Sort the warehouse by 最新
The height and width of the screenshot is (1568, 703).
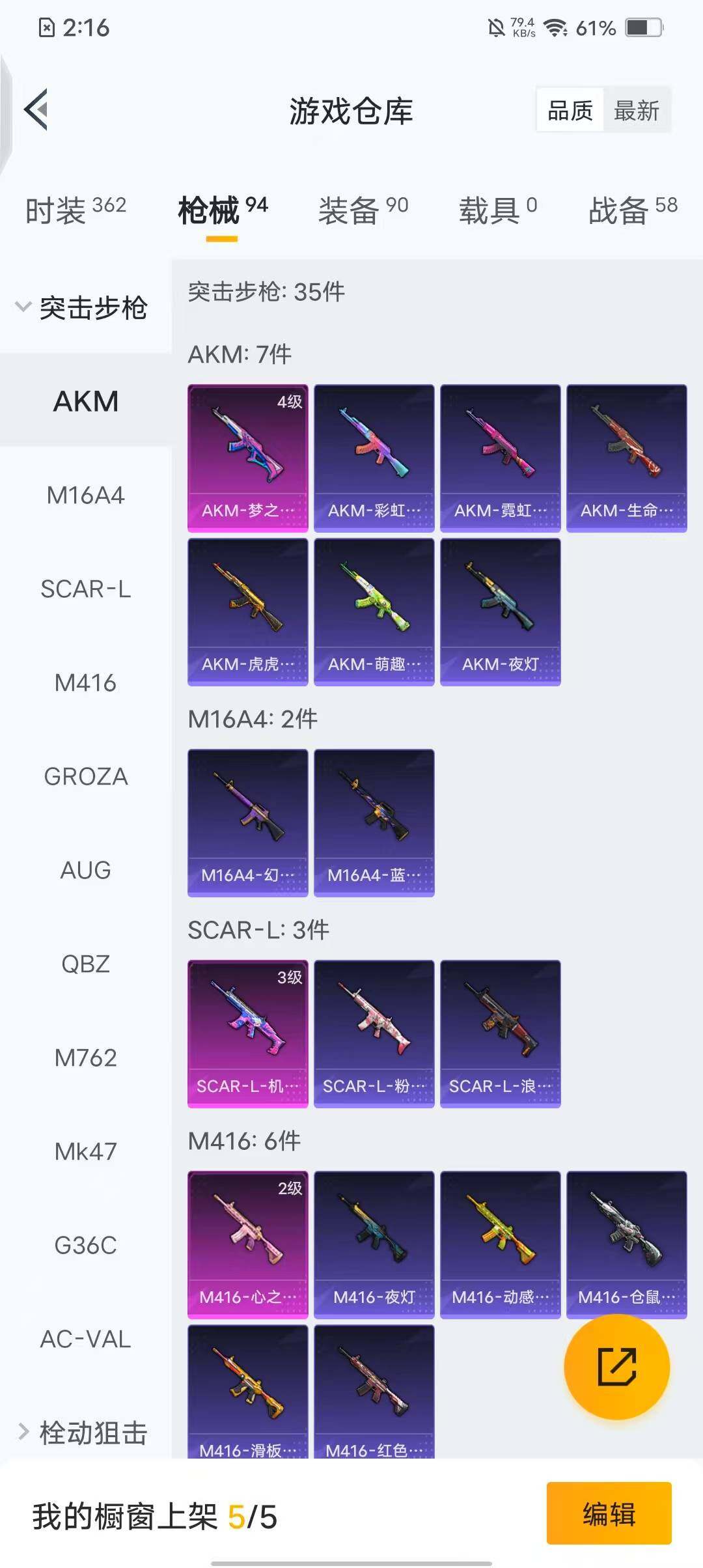click(636, 111)
